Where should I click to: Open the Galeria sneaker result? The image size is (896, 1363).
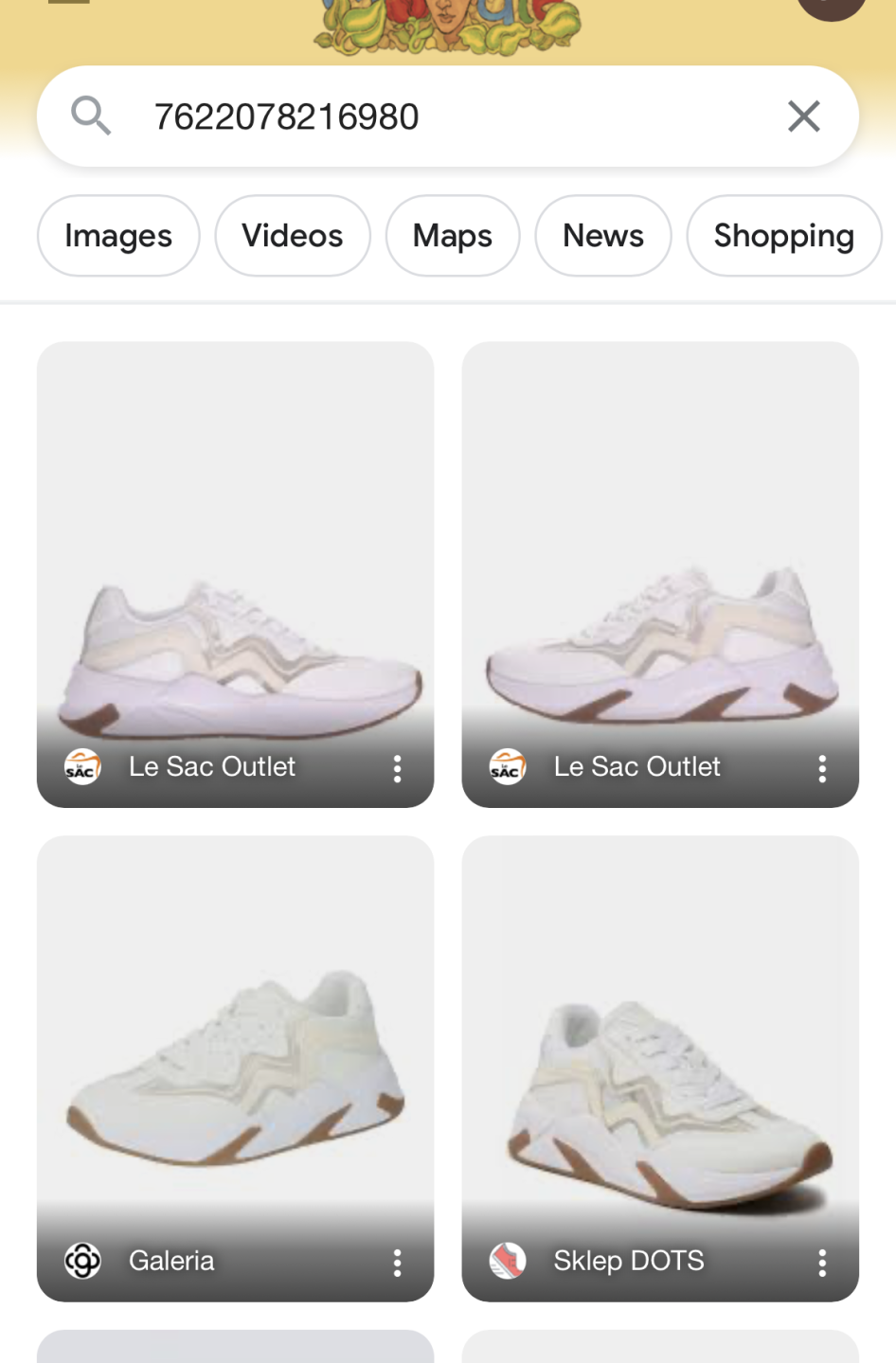[x=235, y=1051]
